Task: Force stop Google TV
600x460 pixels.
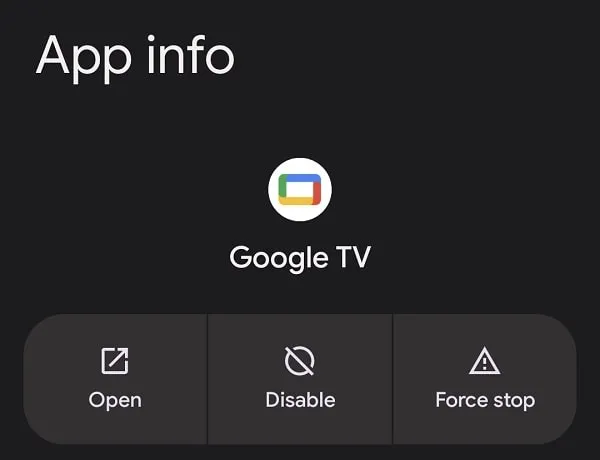Action: 485,379
